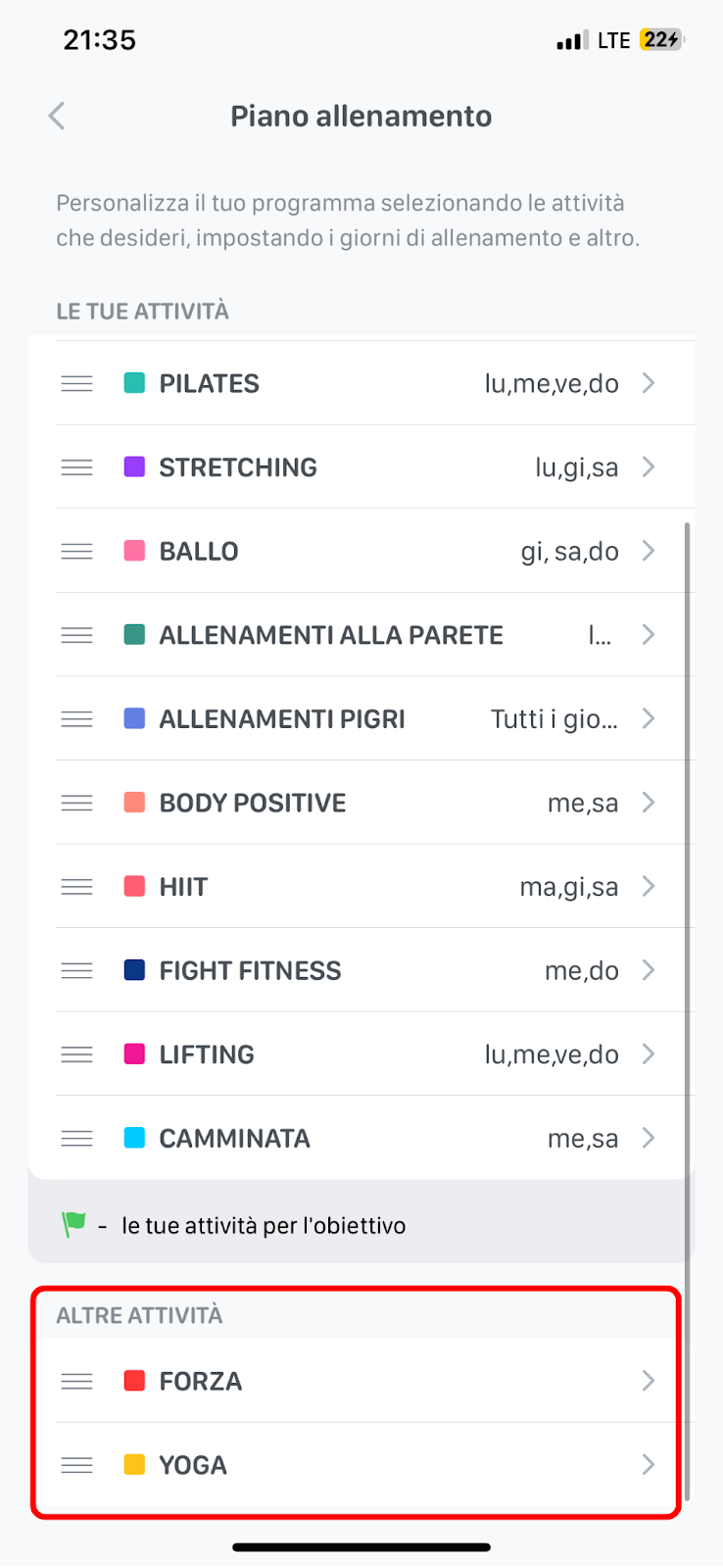Open the FORZA activity under Altre attività
Image resolution: width=723 pixels, height=1568 pixels.
(x=361, y=1381)
